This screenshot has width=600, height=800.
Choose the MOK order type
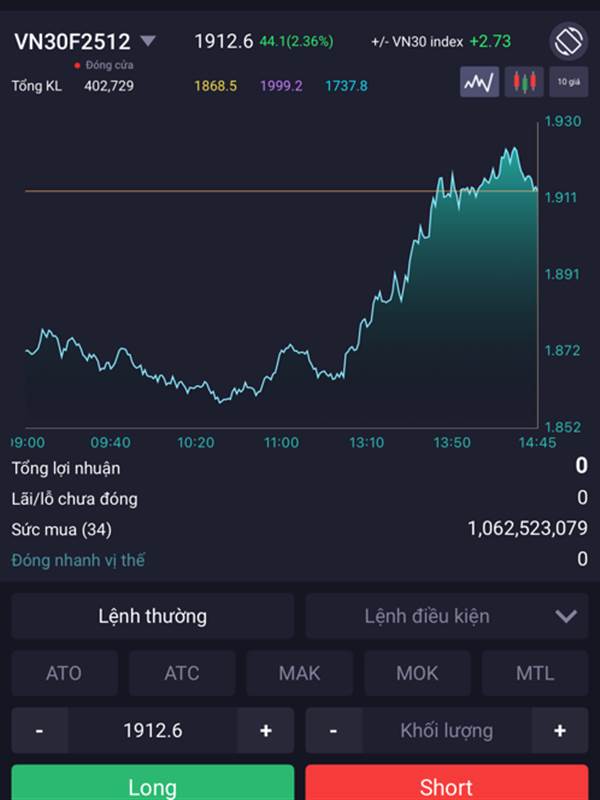[x=417, y=673]
